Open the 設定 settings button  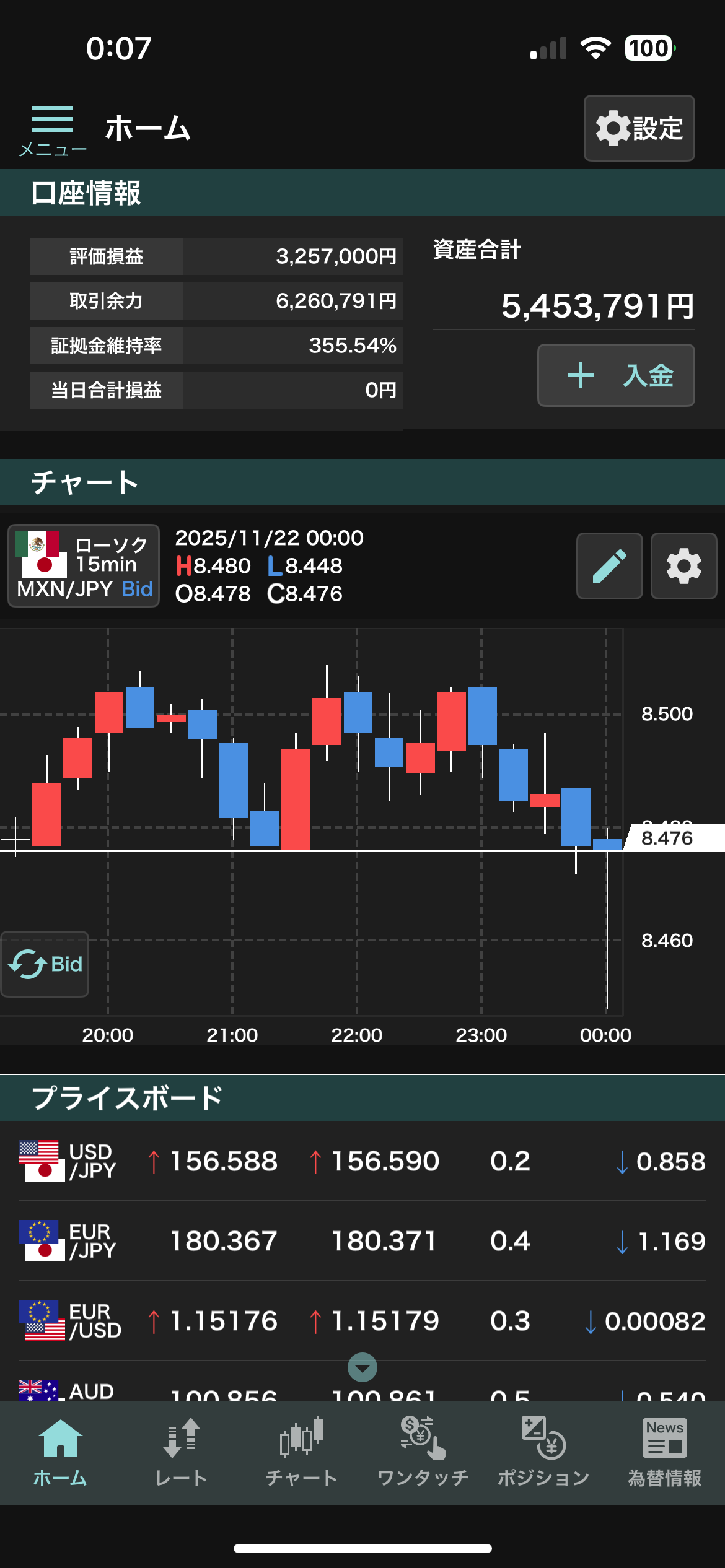639,128
